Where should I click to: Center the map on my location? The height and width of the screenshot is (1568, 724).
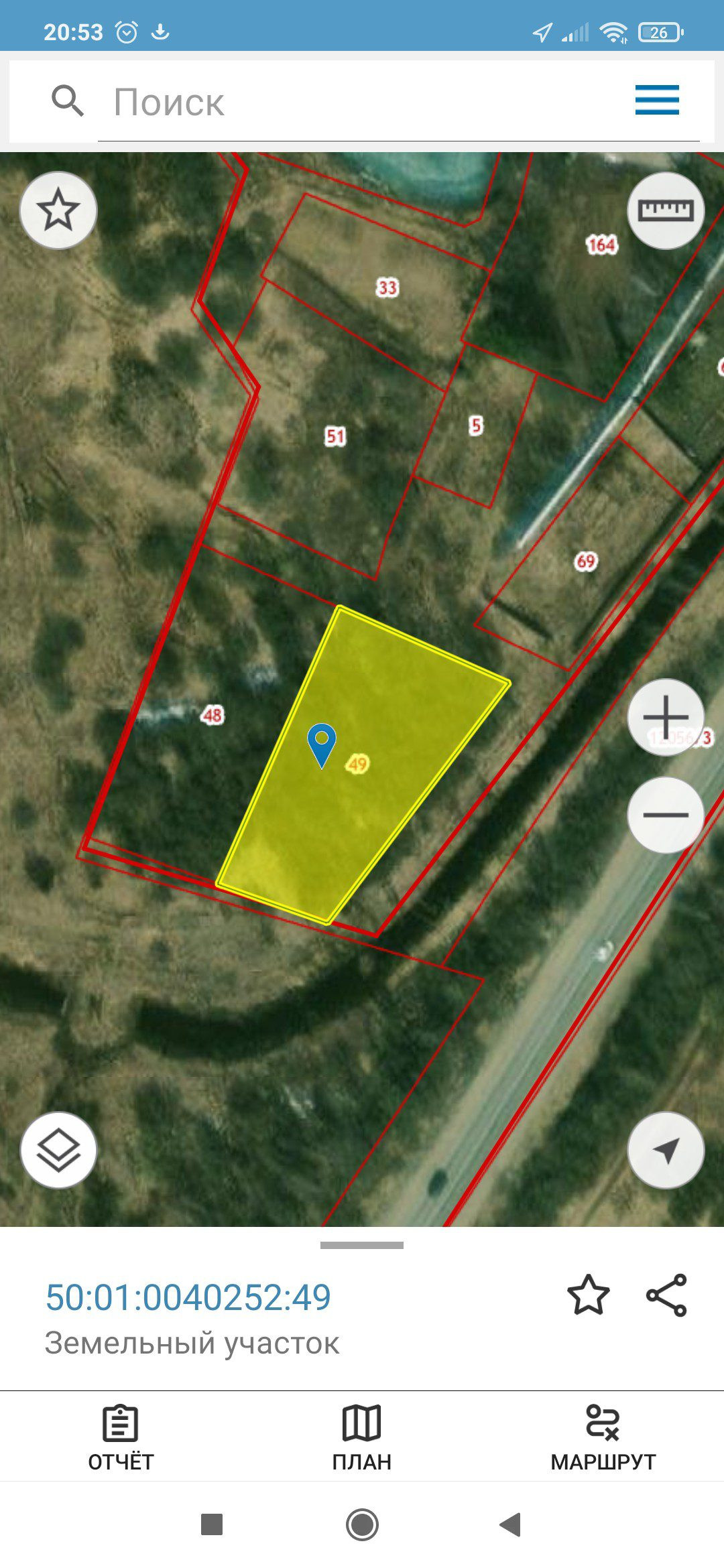(x=665, y=1151)
